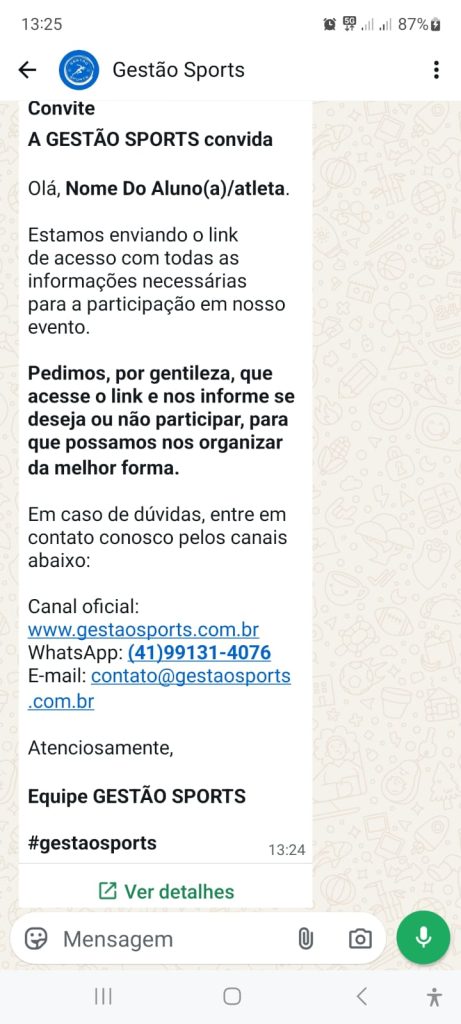Open the emoji picker in the message bar
Viewport: 461px width, 1024px height.
click(x=37, y=939)
